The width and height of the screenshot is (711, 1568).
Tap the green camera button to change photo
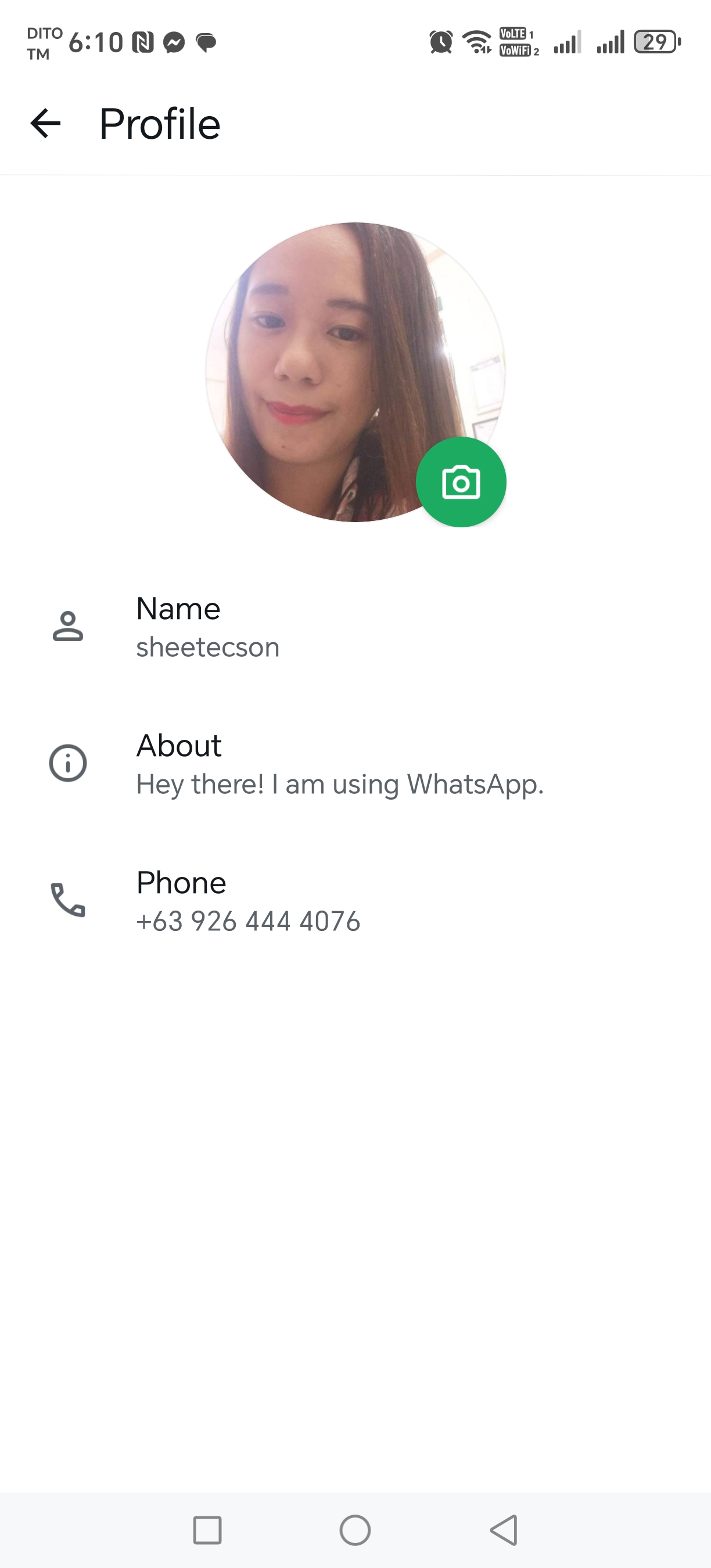(x=461, y=482)
